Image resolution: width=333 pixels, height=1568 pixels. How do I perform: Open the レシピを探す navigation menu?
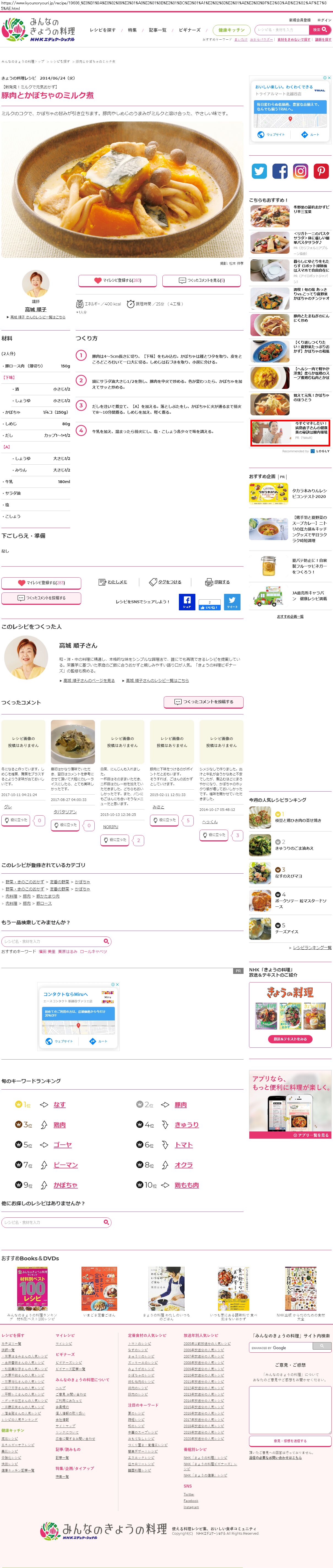[x=102, y=30]
